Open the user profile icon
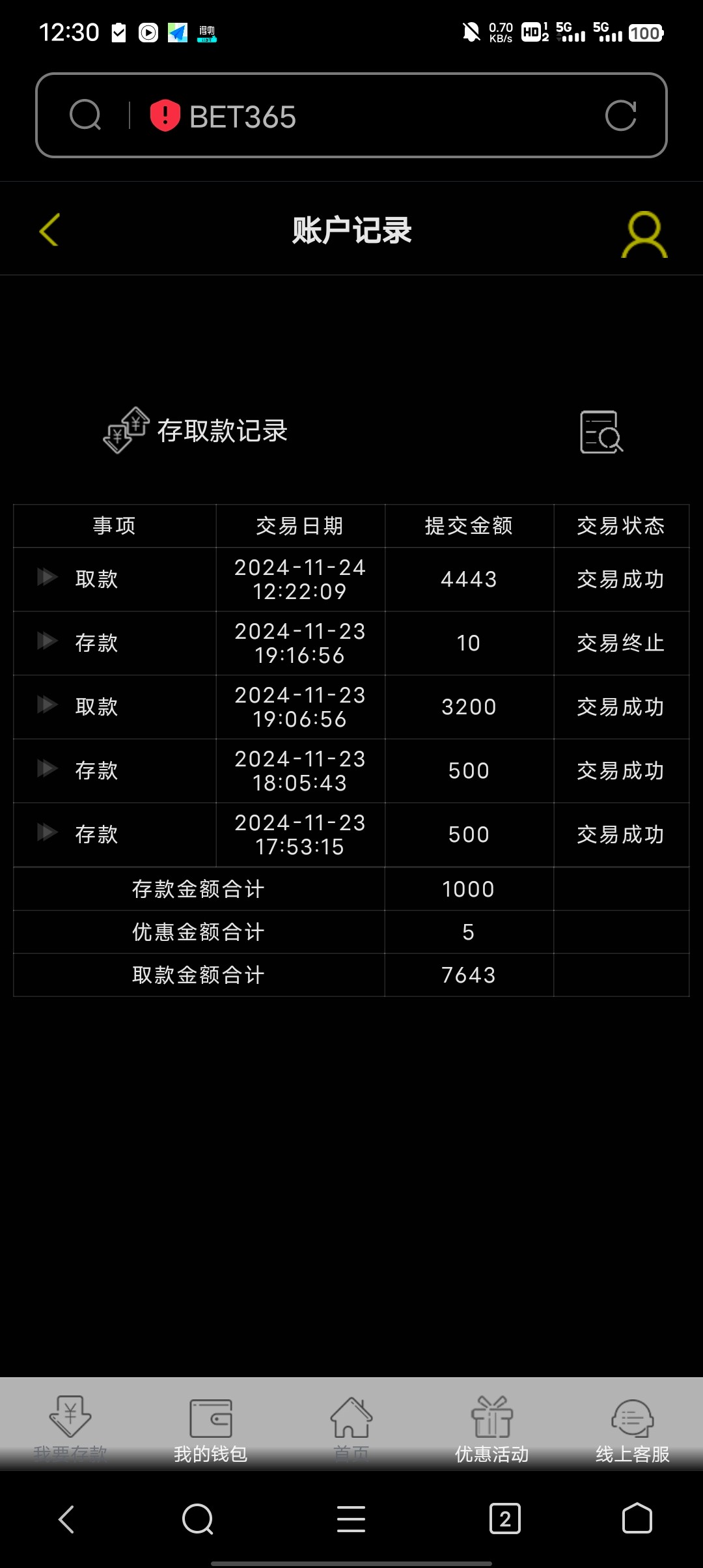The image size is (703, 1568). [644, 234]
